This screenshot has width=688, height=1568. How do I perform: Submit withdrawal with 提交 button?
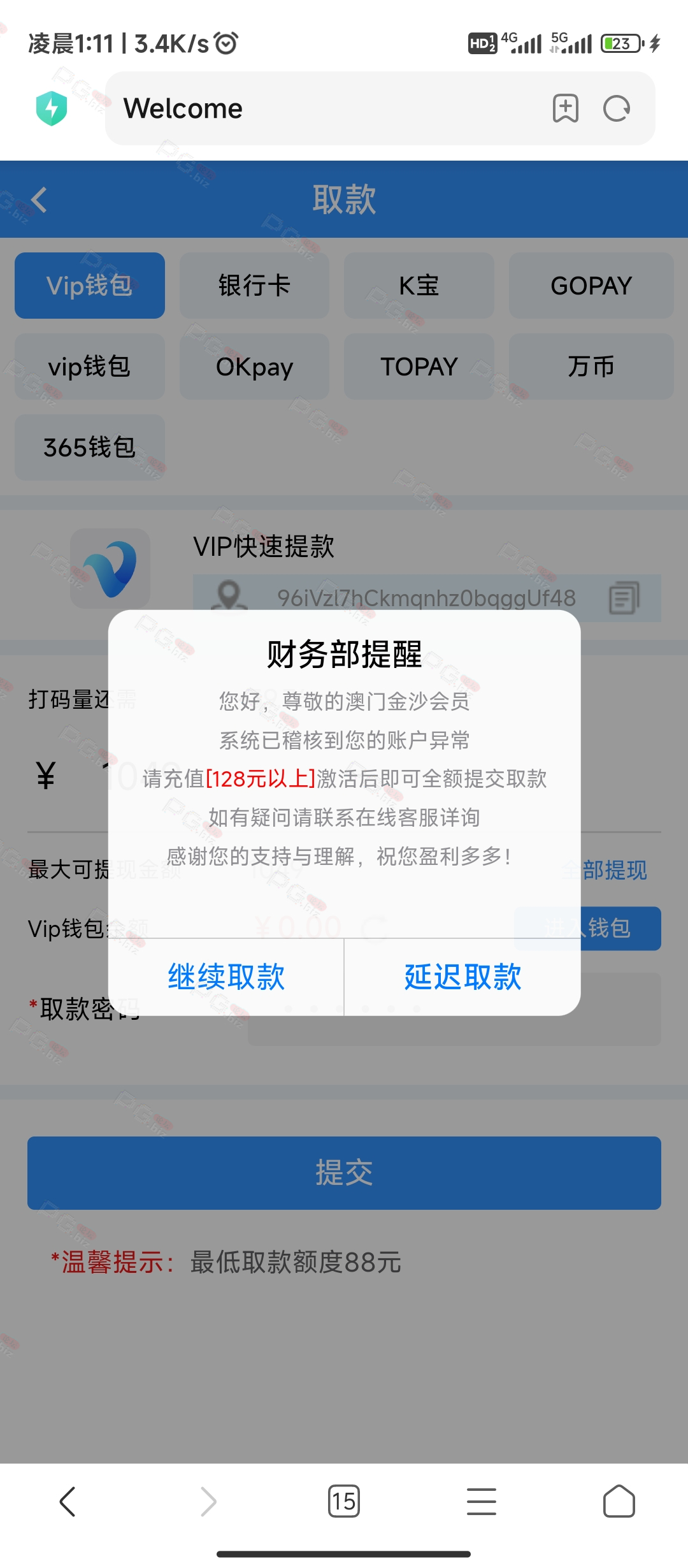tap(344, 1173)
